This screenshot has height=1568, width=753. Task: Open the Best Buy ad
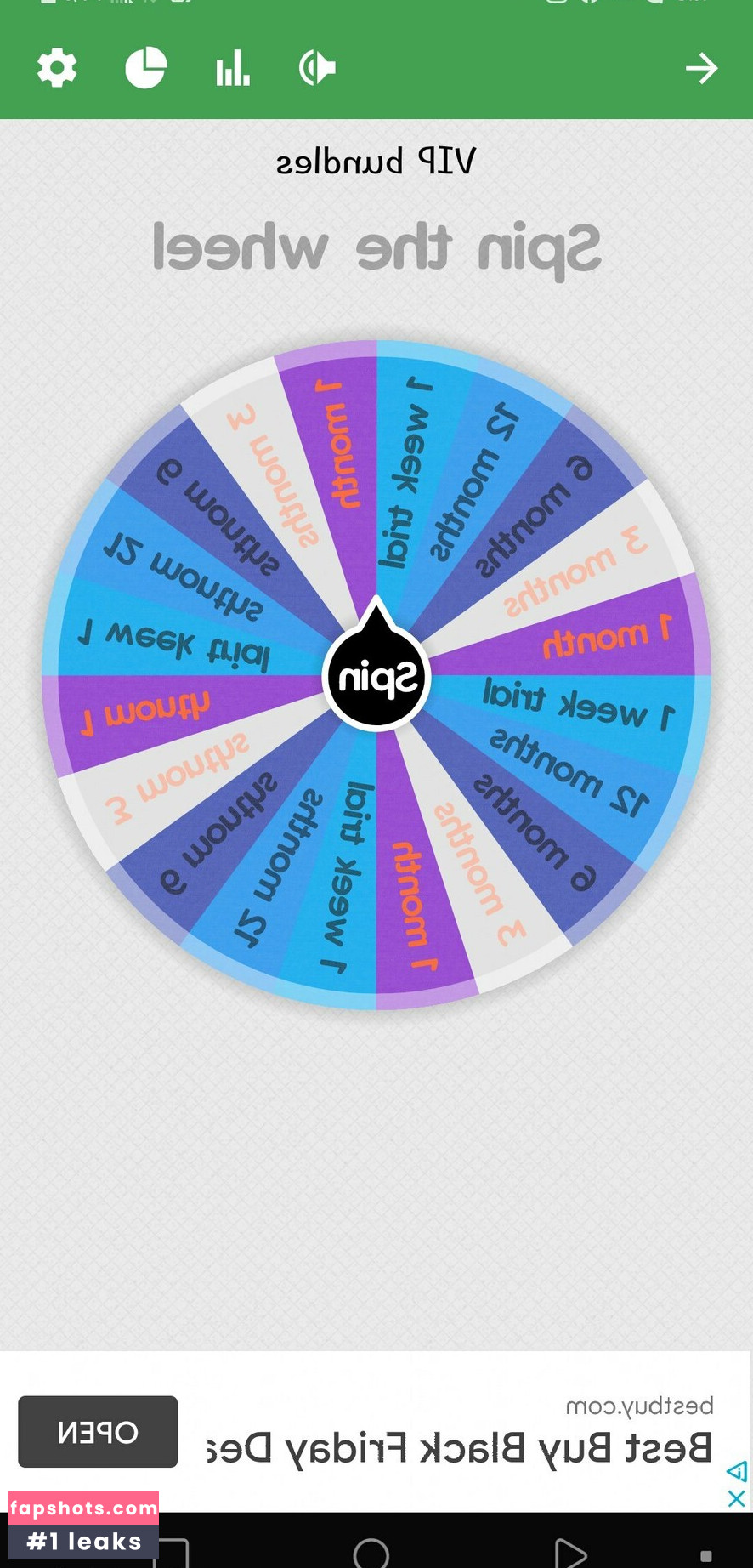98,1432
